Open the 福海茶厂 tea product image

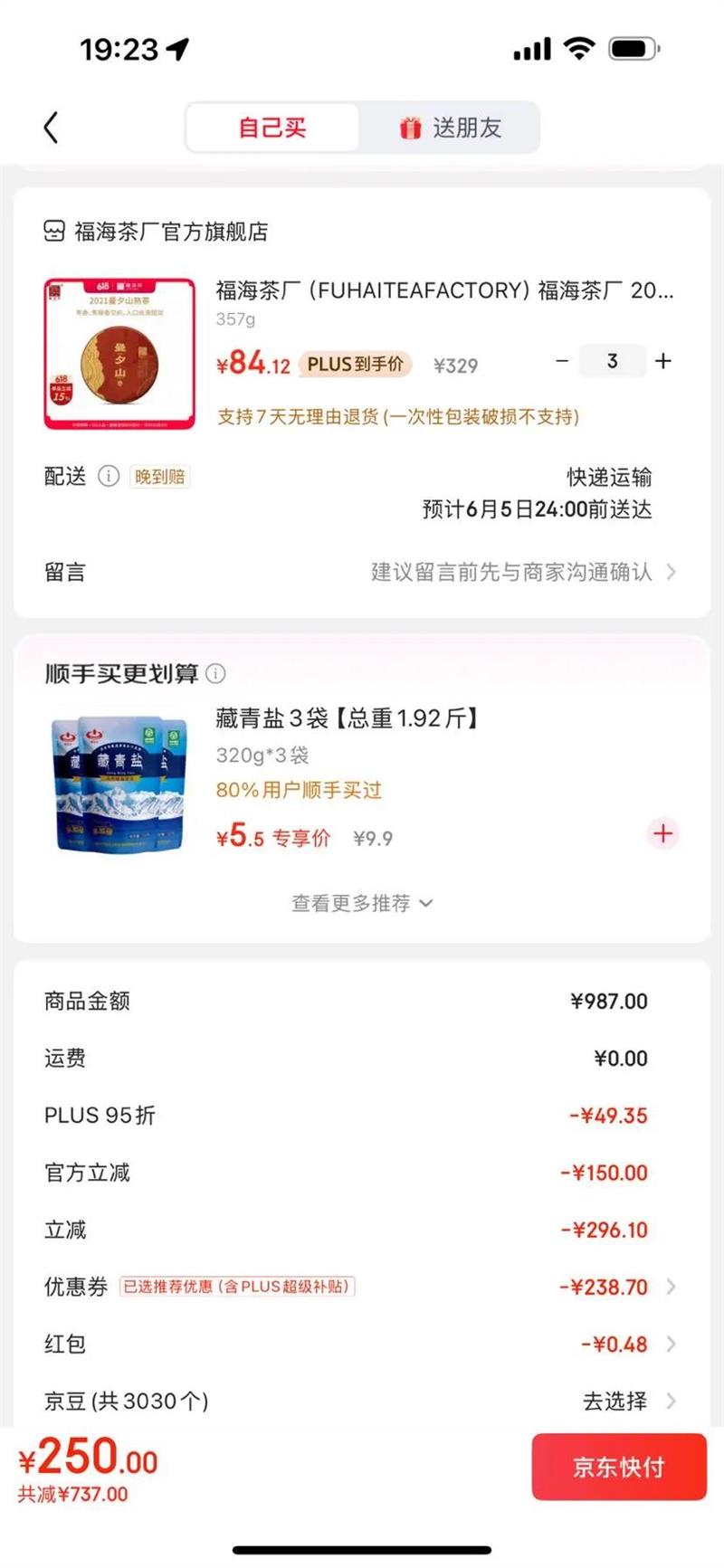click(119, 353)
